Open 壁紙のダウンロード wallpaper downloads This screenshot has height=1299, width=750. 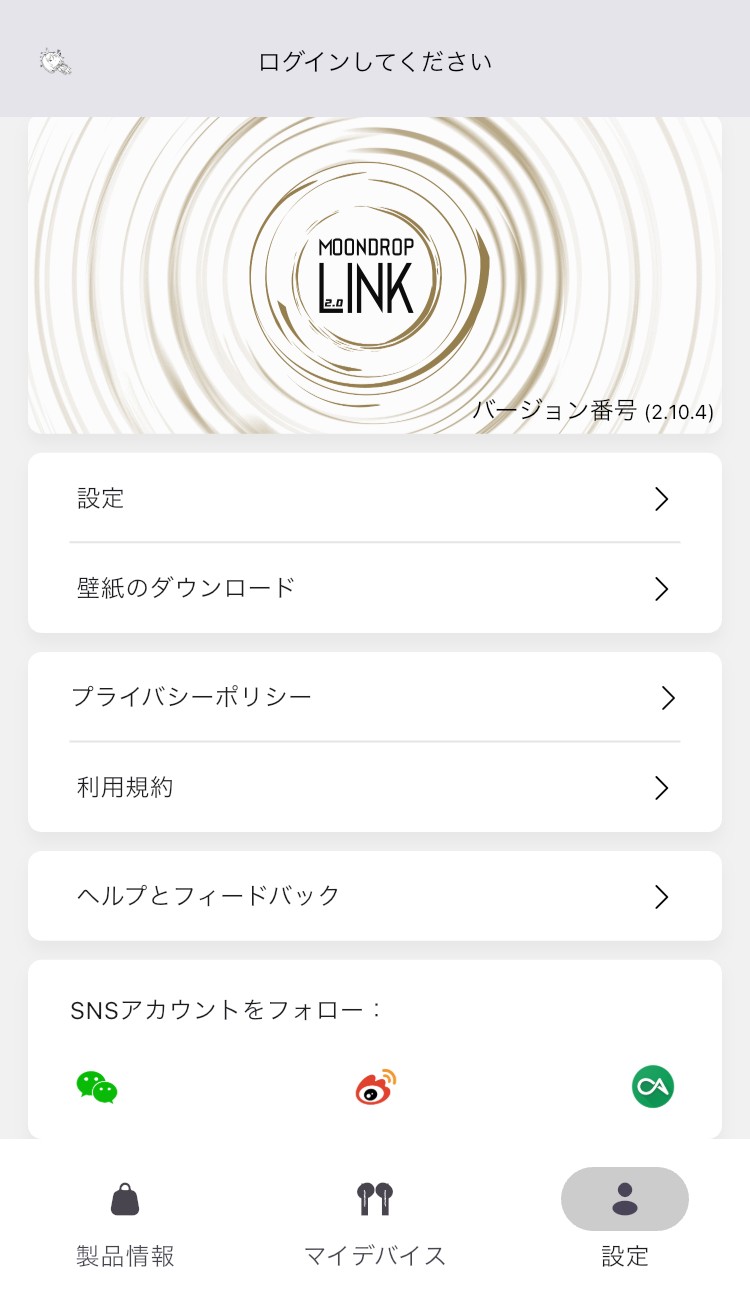(375, 588)
